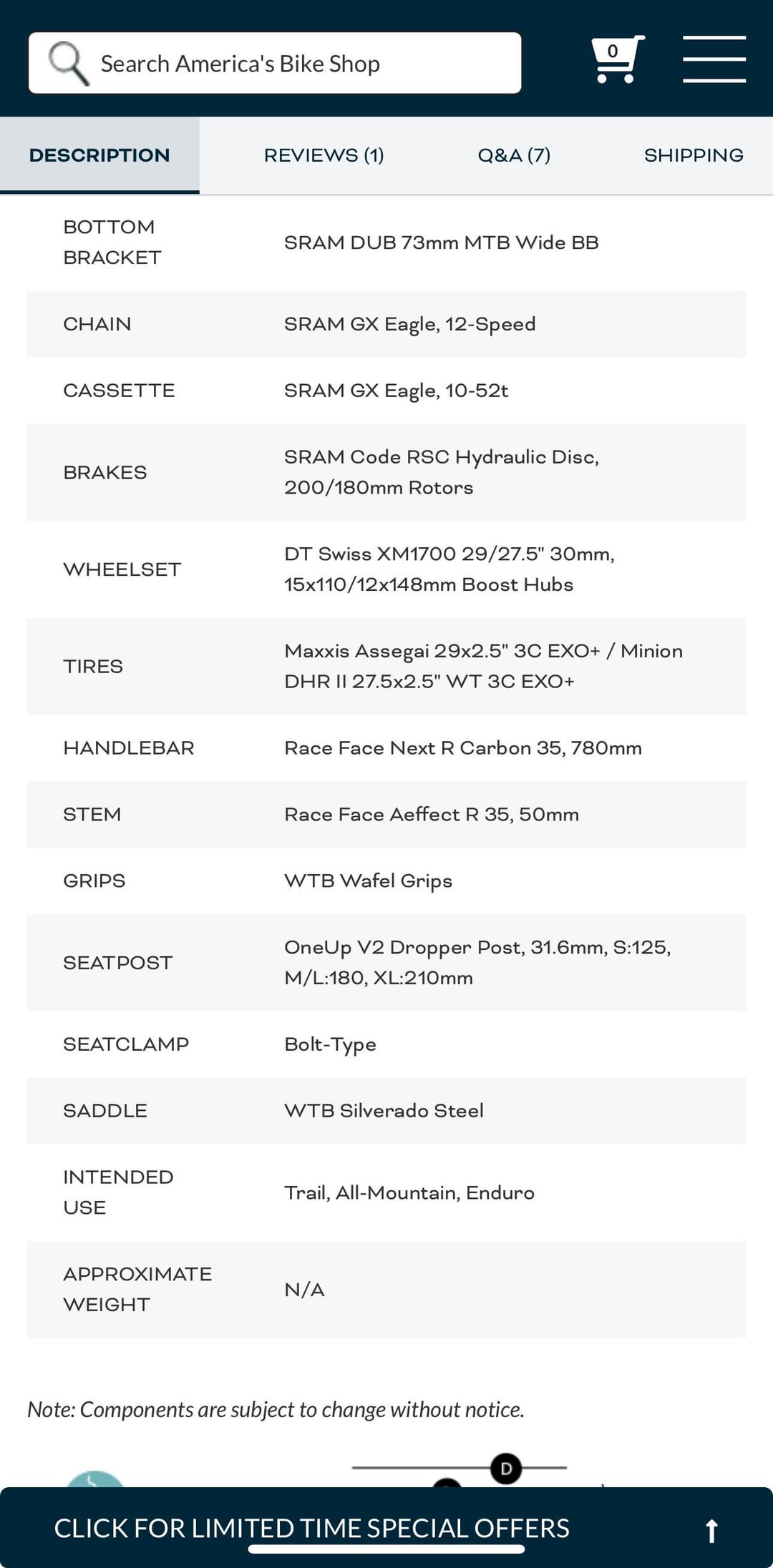773x1568 pixels.
Task: Switch to the Reviews (1) tab
Action: tap(324, 155)
